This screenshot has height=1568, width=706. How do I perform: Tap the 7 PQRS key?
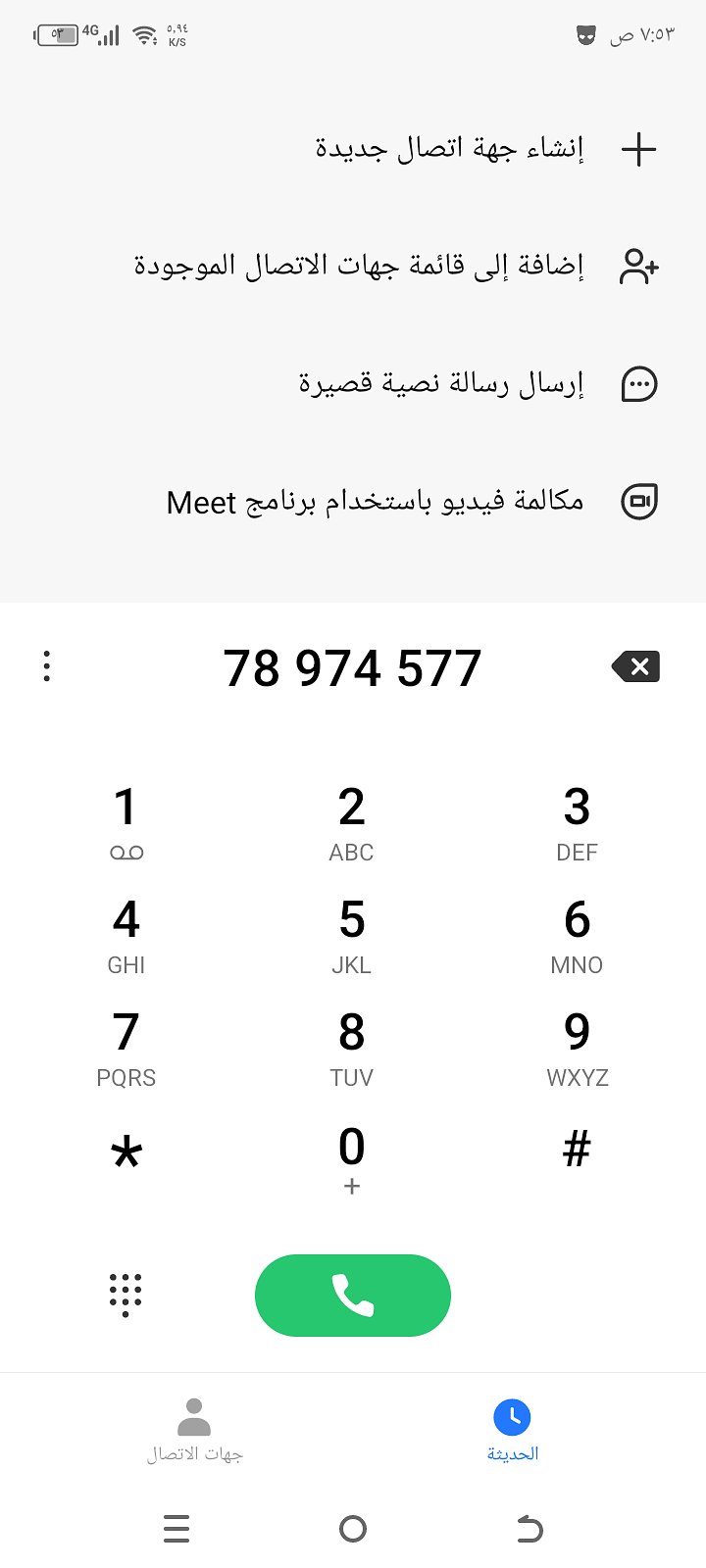(126, 1049)
